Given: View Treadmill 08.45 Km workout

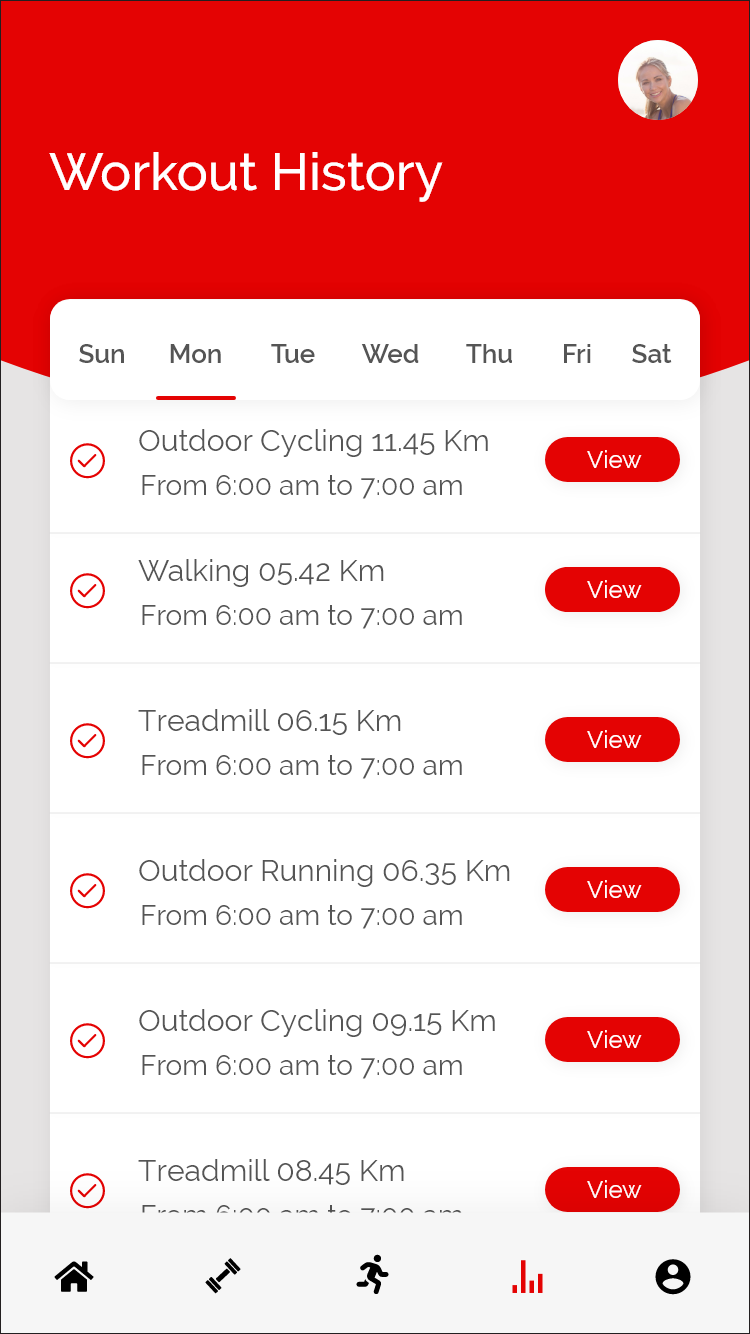Looking at the screenshot, I should [x=612, y=1190].
